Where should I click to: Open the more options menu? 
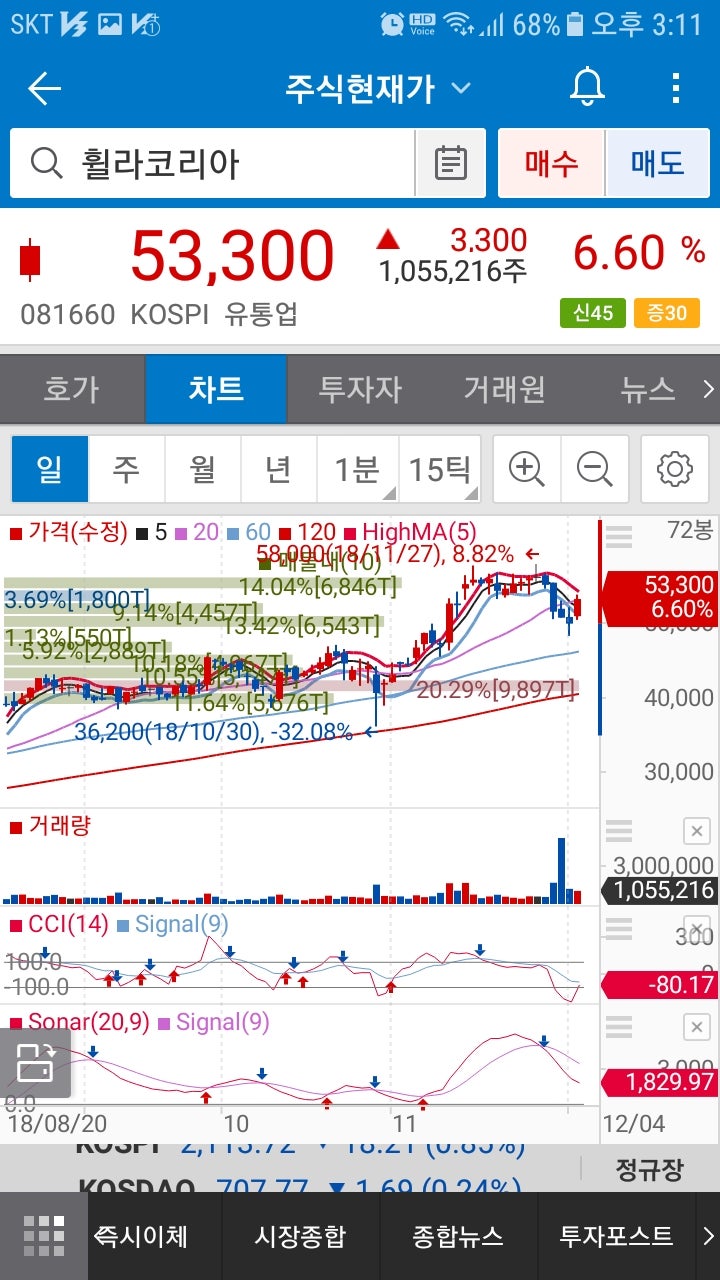[674, 88]
